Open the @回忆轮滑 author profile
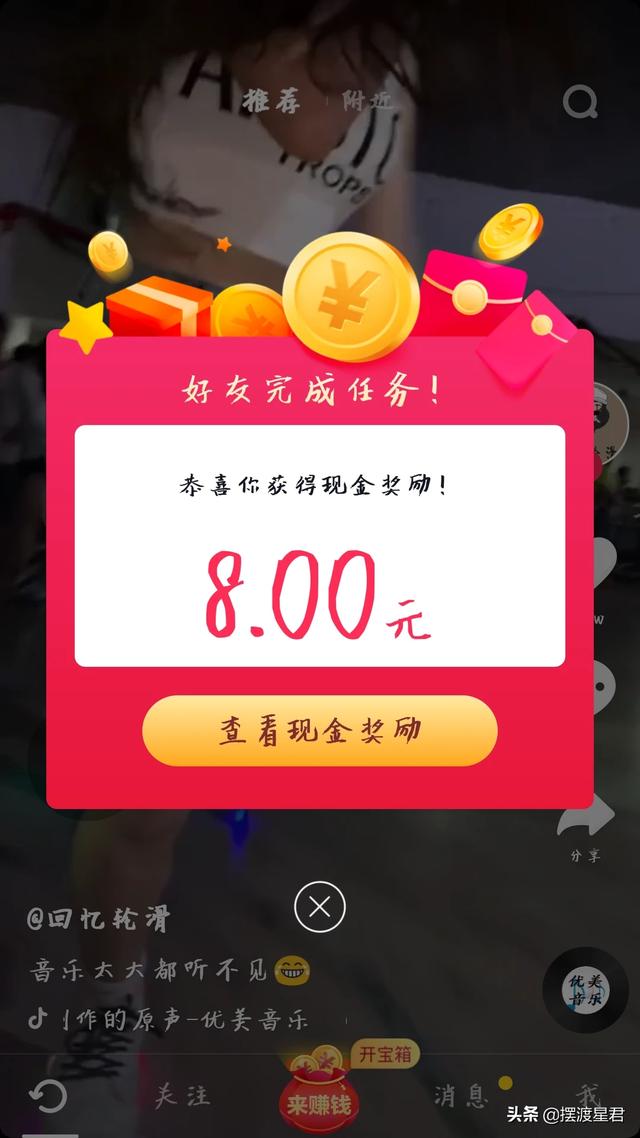The image size is (640, 1138). tap(98, 919)
